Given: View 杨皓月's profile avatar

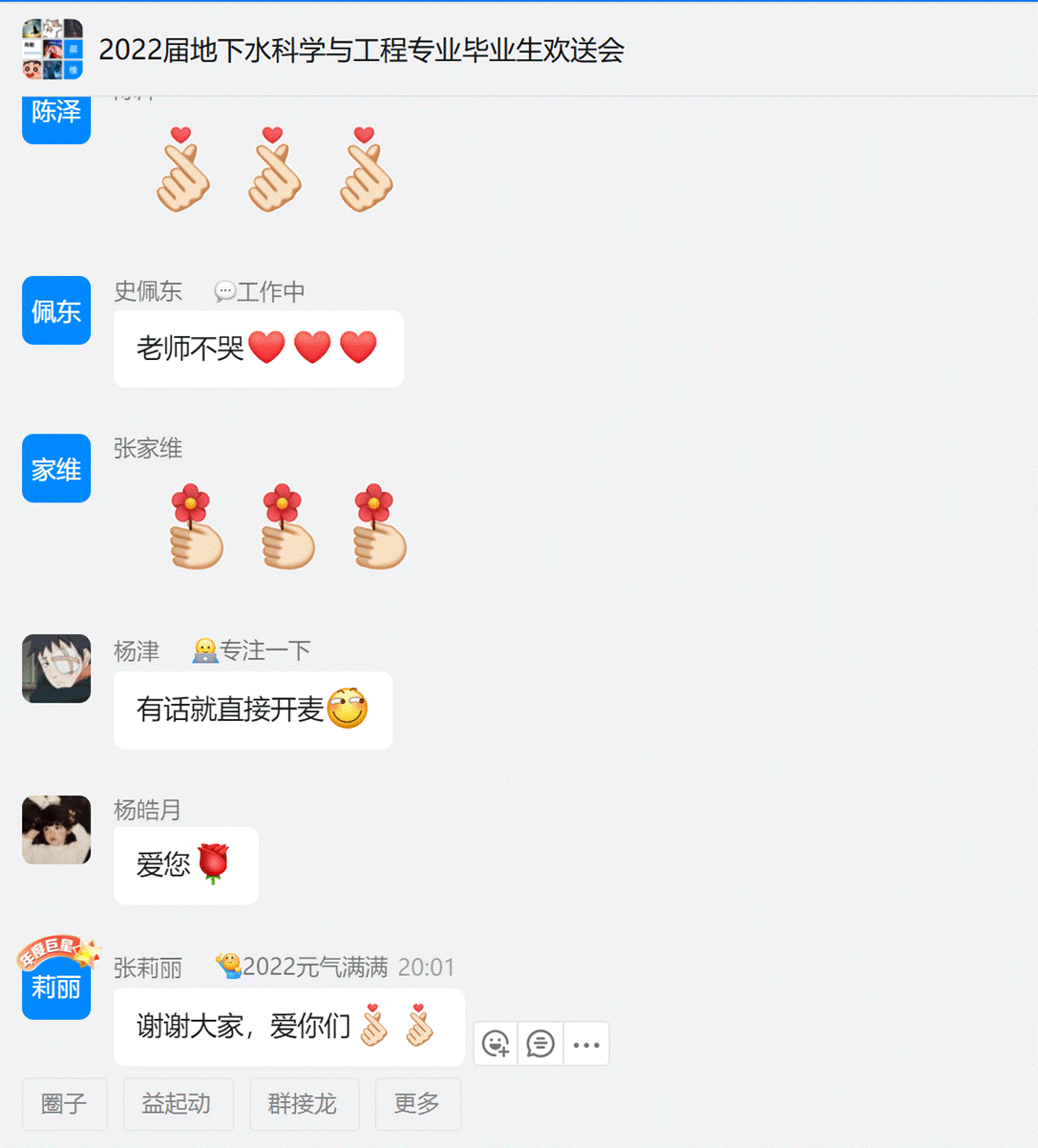Looking at the screenshot, I should click(x=56, y=830).
